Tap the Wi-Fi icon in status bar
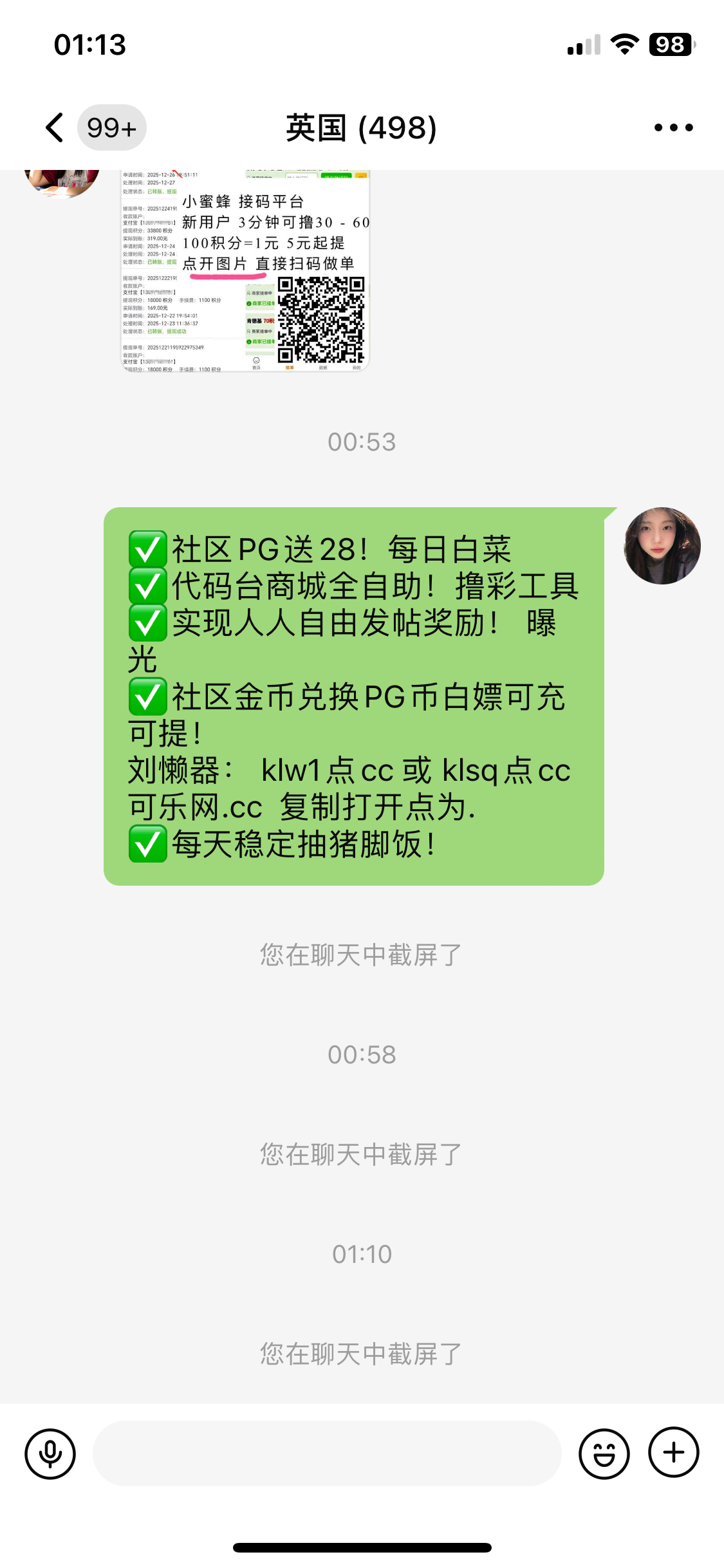 [622, 44]
